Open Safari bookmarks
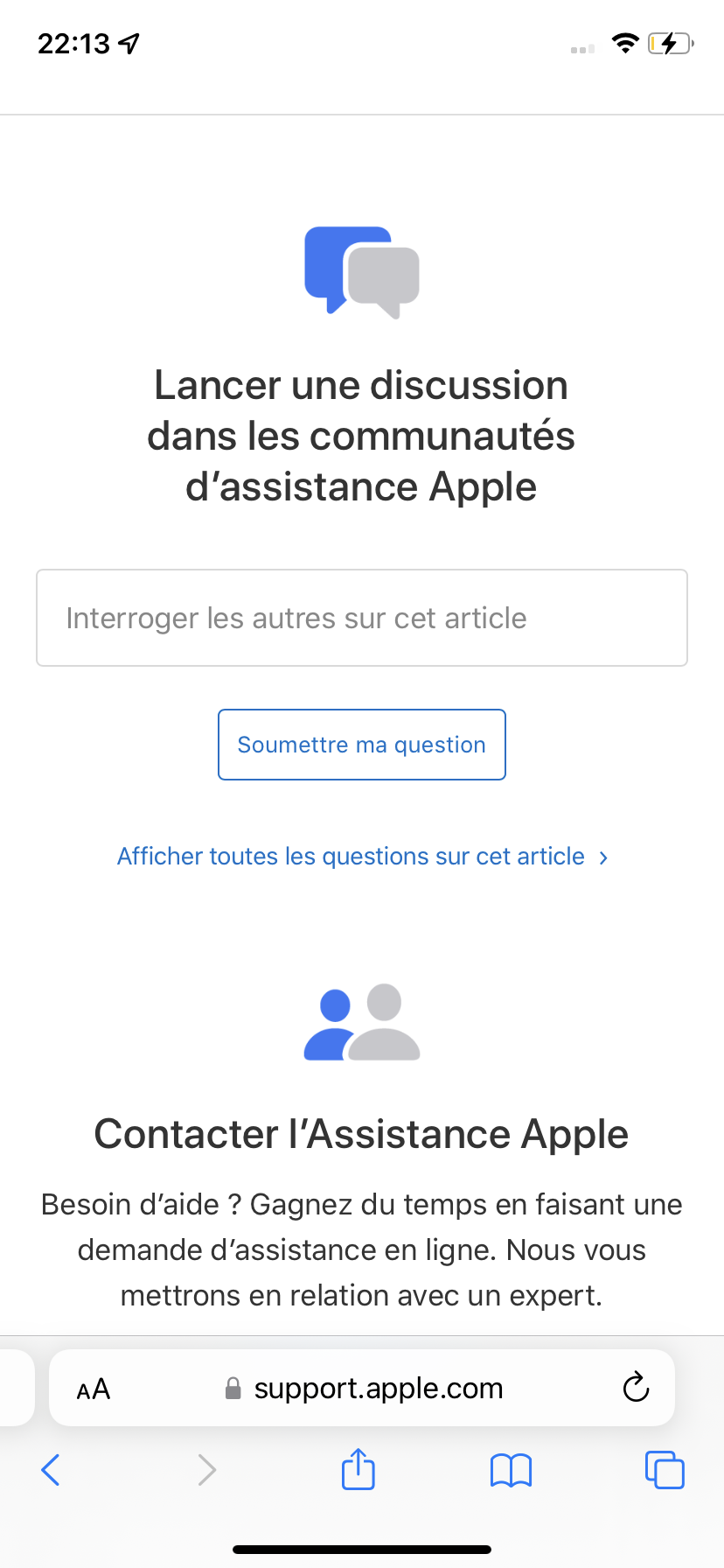The image size is (724, 1568). (x=511, y=1470)
